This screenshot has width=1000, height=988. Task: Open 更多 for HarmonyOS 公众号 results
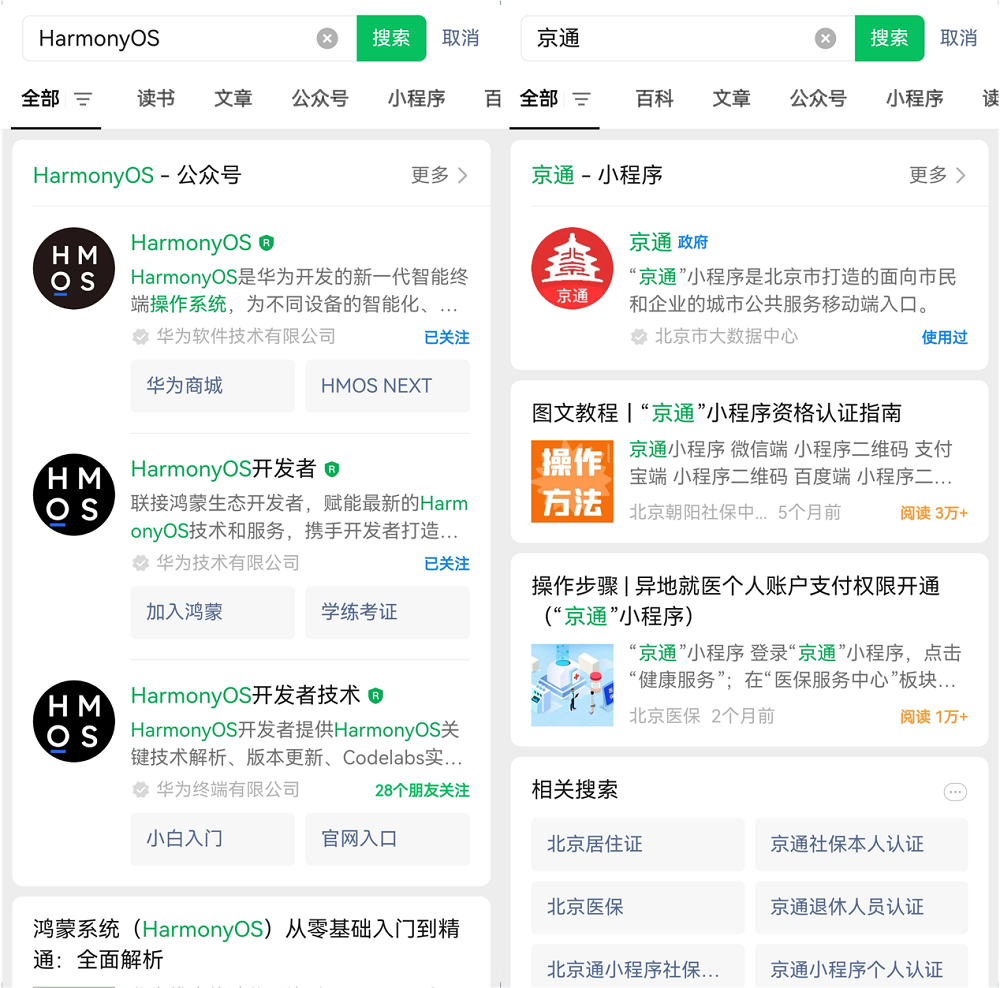click(439, 175)
